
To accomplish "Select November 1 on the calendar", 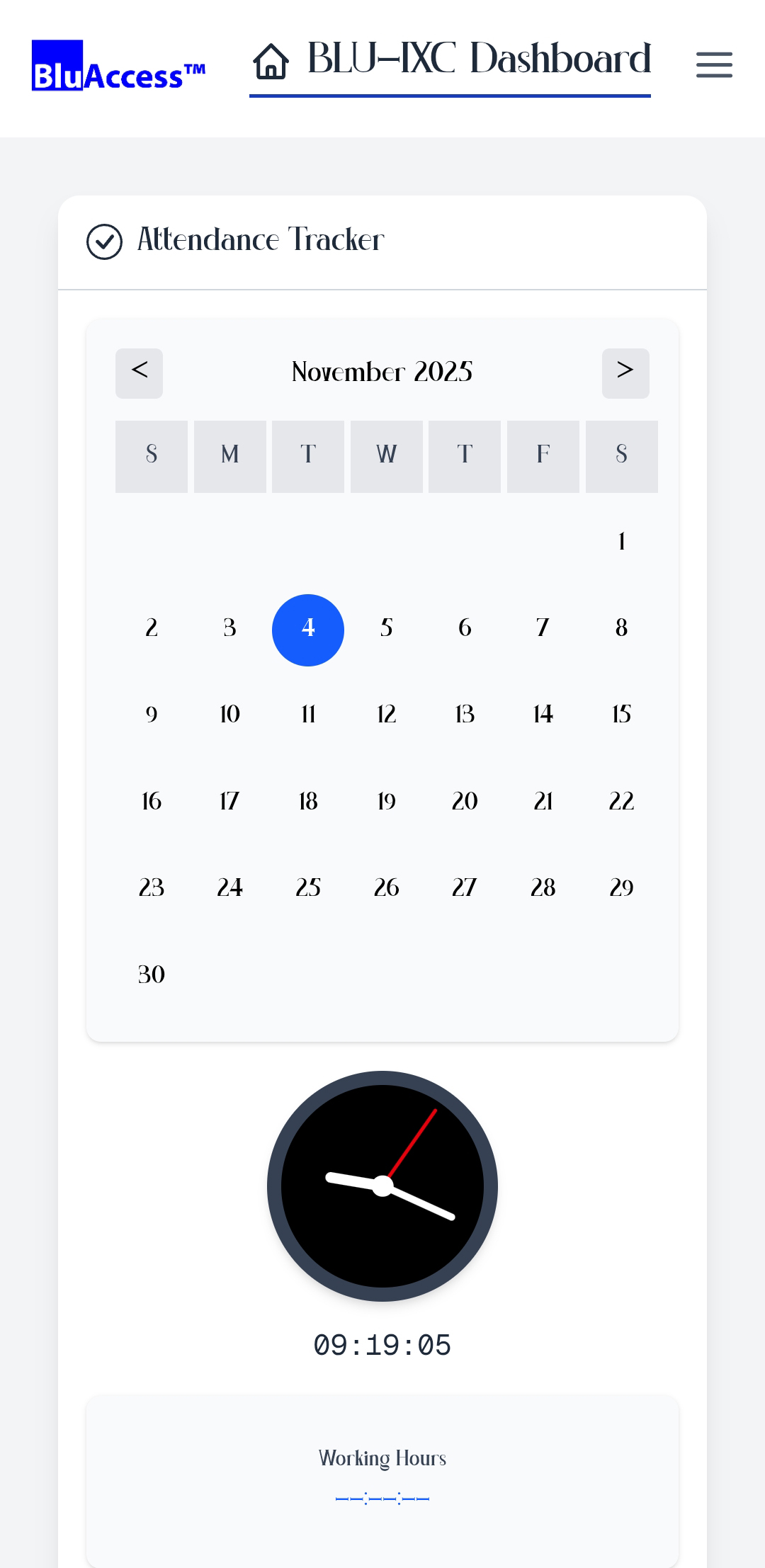I will [x=621, y=542].
